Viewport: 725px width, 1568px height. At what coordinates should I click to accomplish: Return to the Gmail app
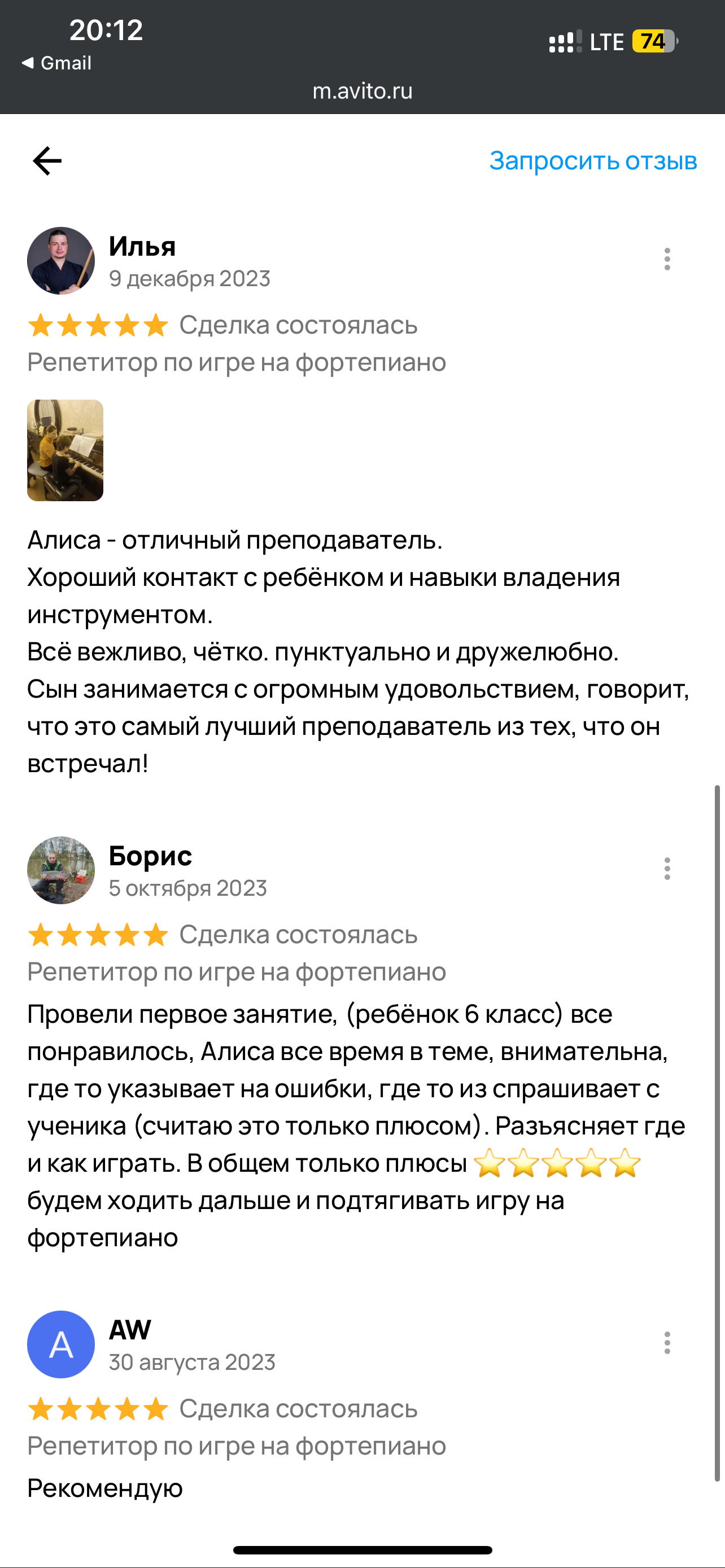(56, 63)
